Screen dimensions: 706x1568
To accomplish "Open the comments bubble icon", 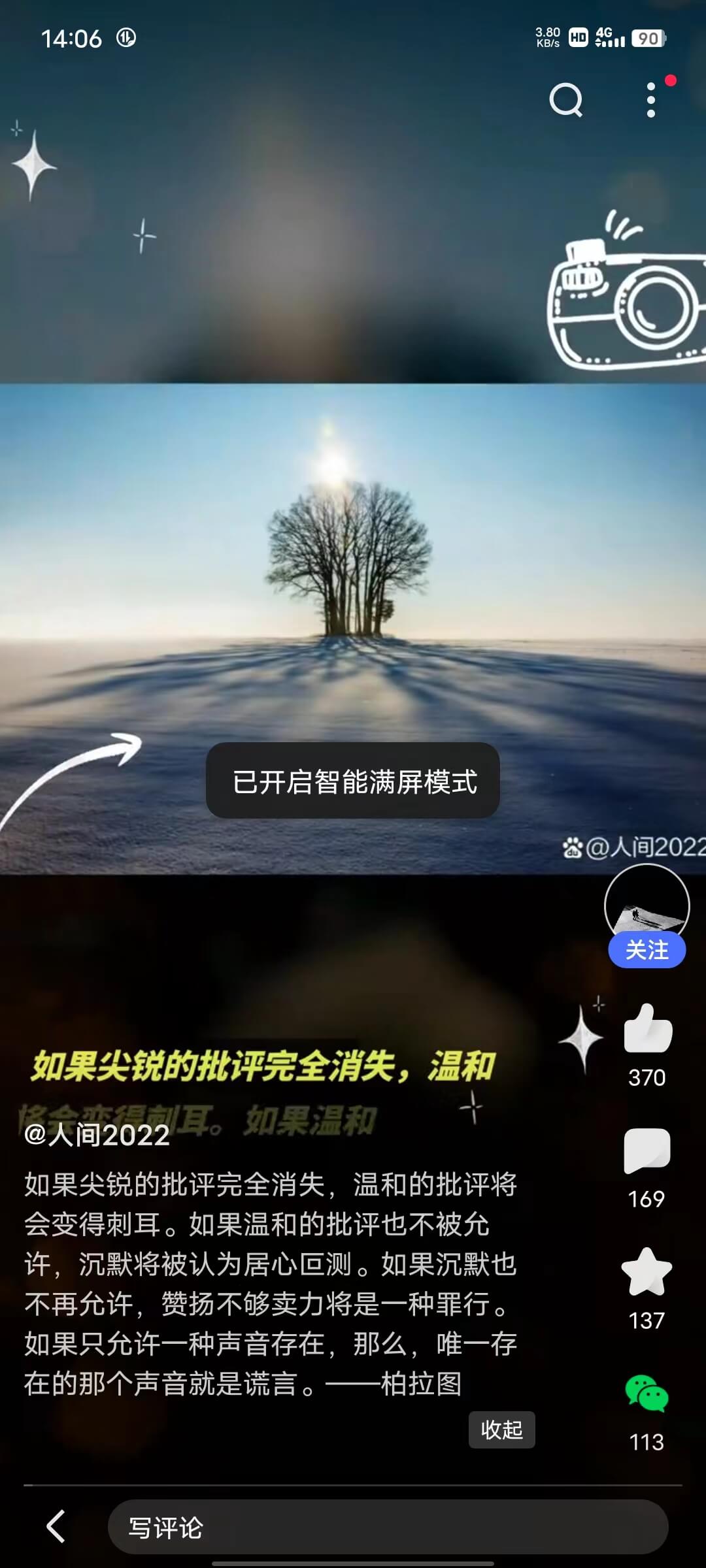I will (x=647, y=1151).
